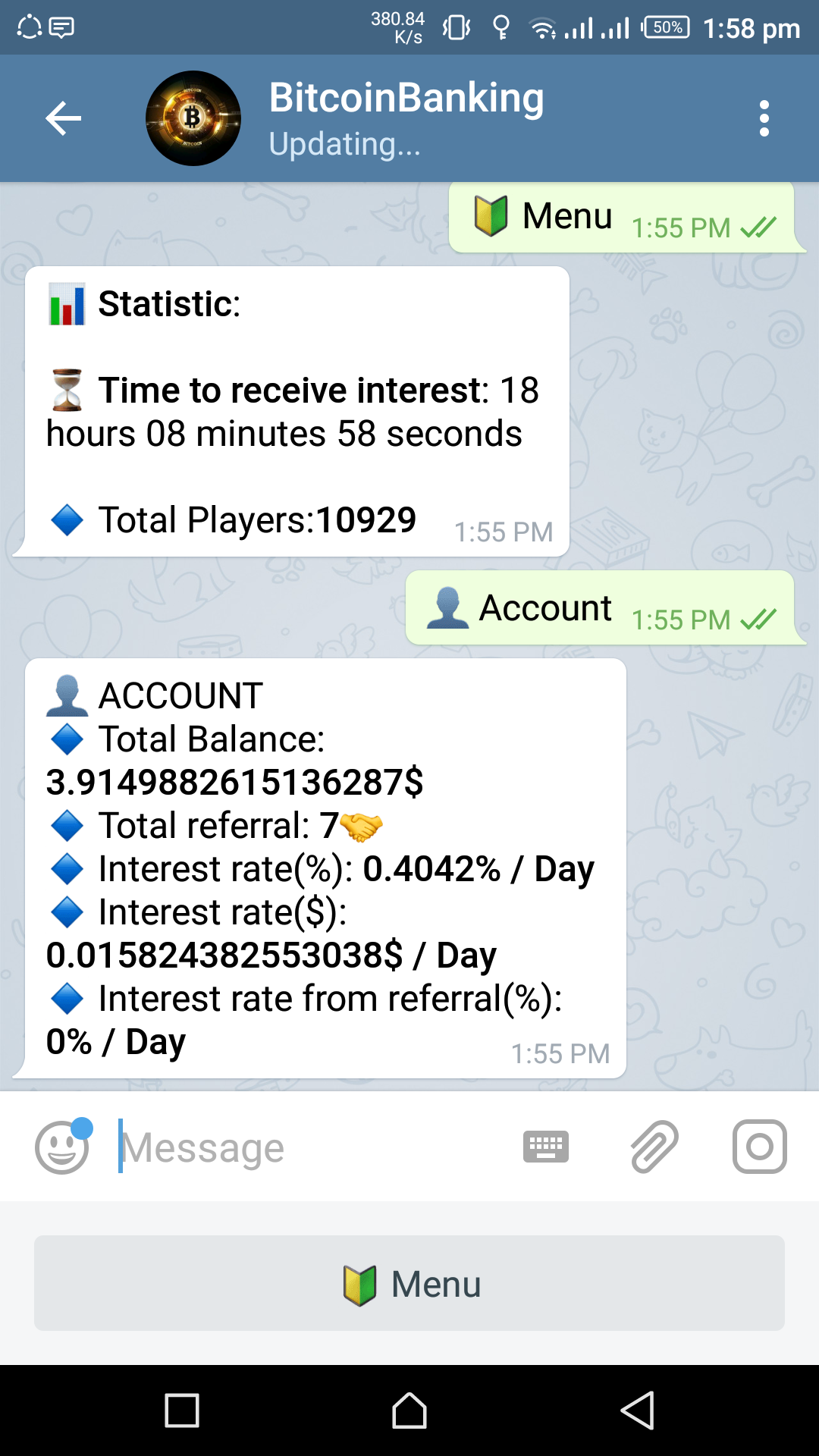This screenshot has height=1456, width=819.
Task: Go back using the header arrow
Action: point(63,118)
